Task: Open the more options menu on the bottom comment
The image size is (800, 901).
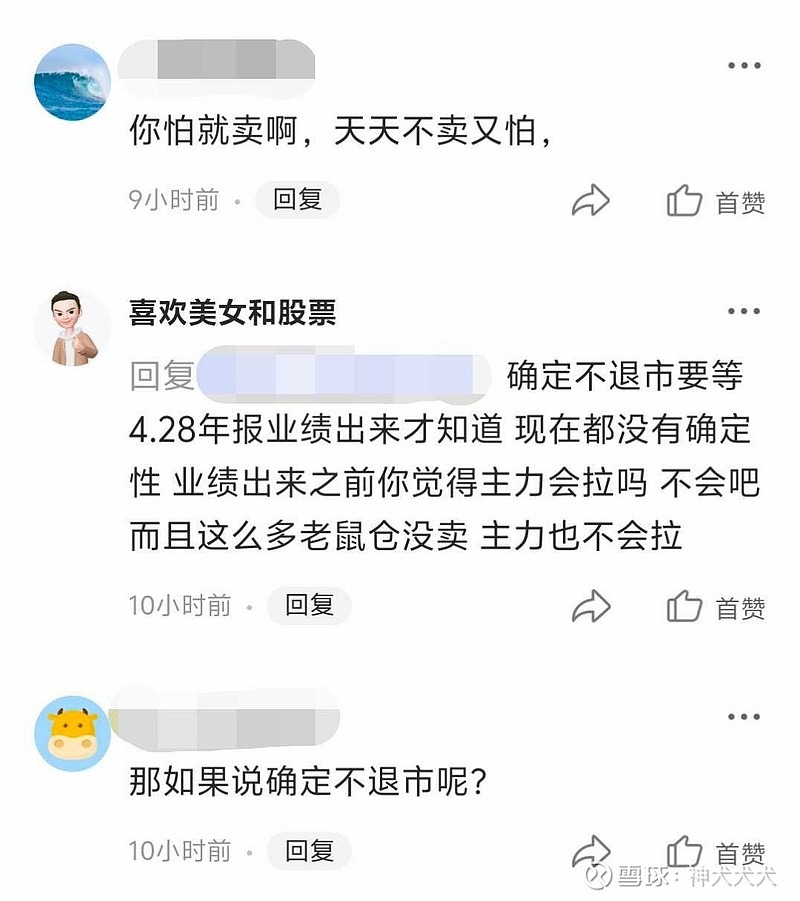Action: click(x=742, y=716)
